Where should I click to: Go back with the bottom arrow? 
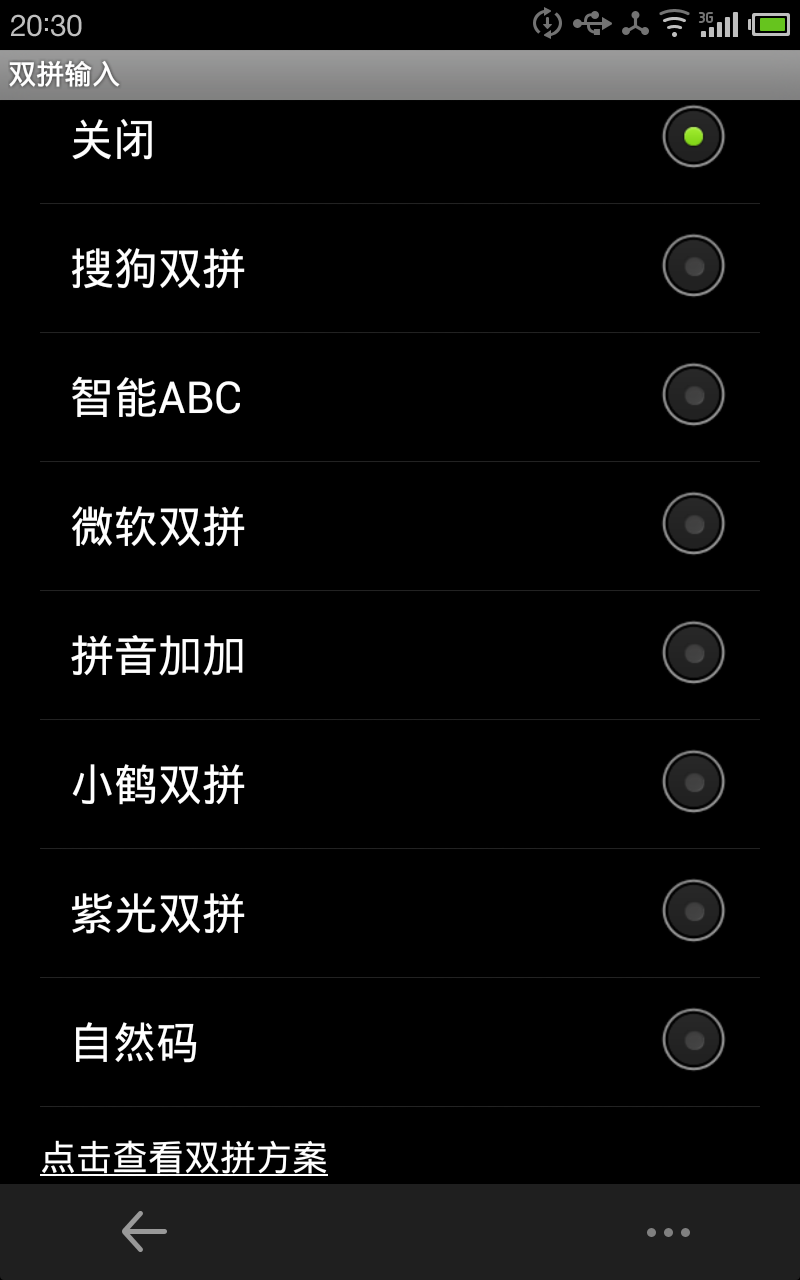coord(144,1231)
